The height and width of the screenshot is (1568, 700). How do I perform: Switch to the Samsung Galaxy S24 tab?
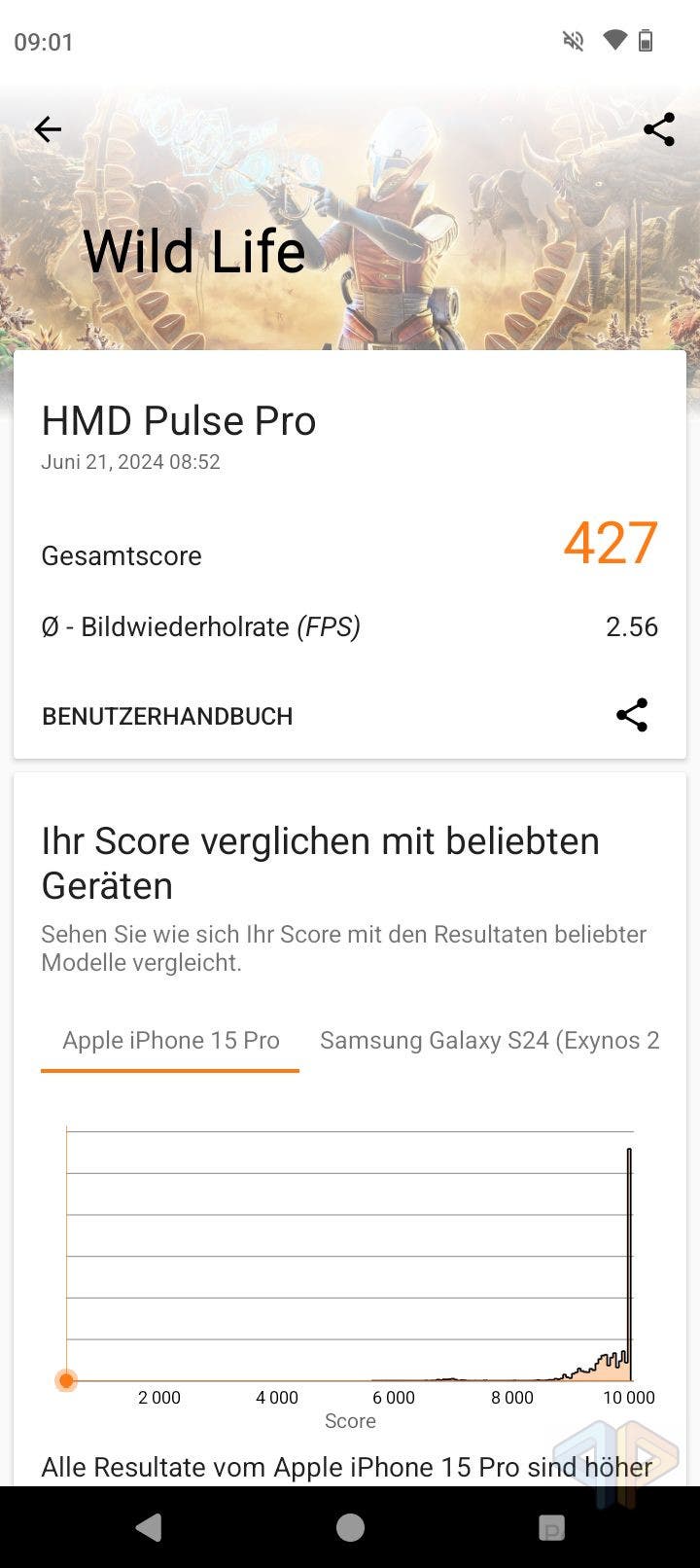[490, 1040]
